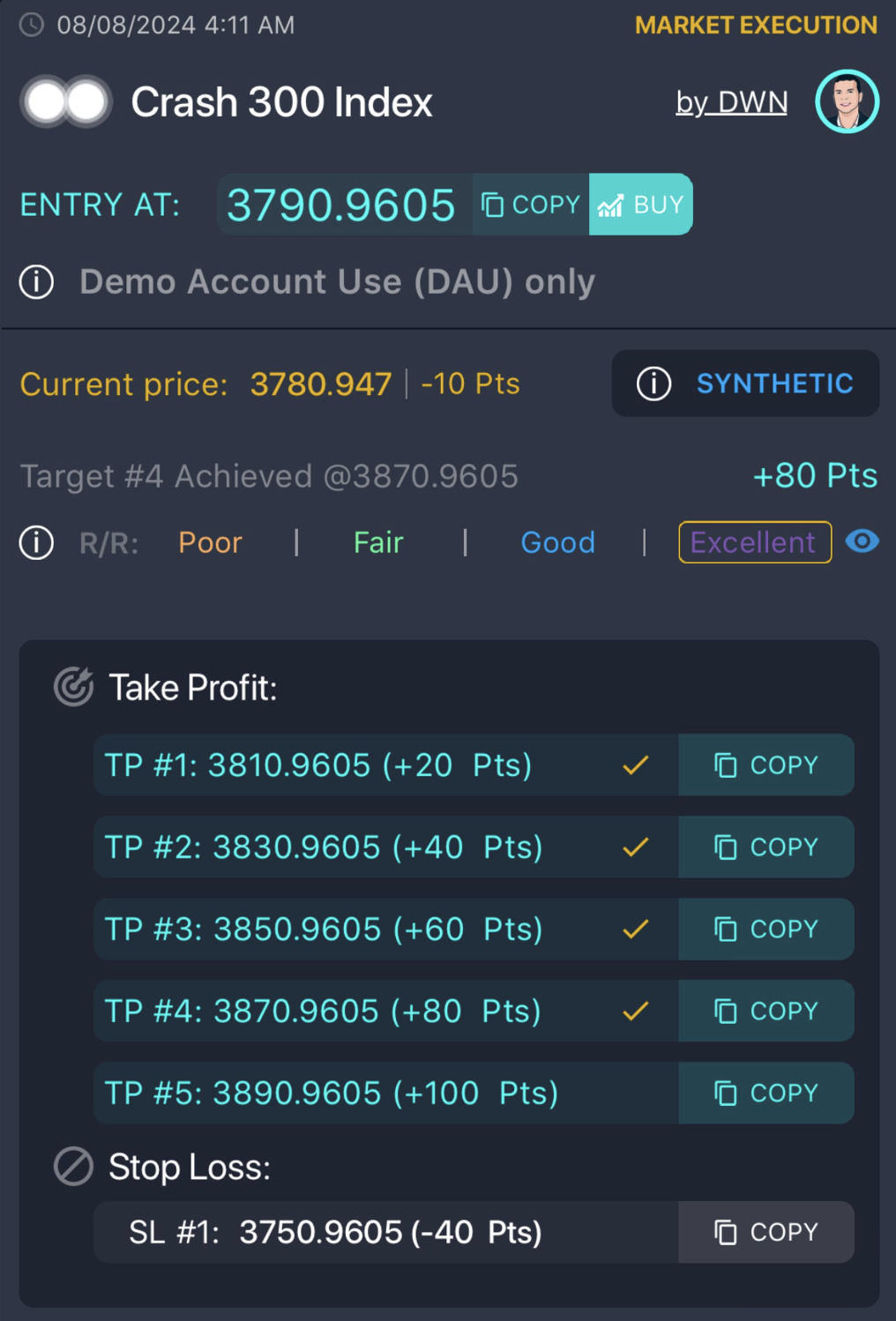Screen dimensions: 896x1321
Task: Open the SYNTHETIC info button
Action: (745, 384)
